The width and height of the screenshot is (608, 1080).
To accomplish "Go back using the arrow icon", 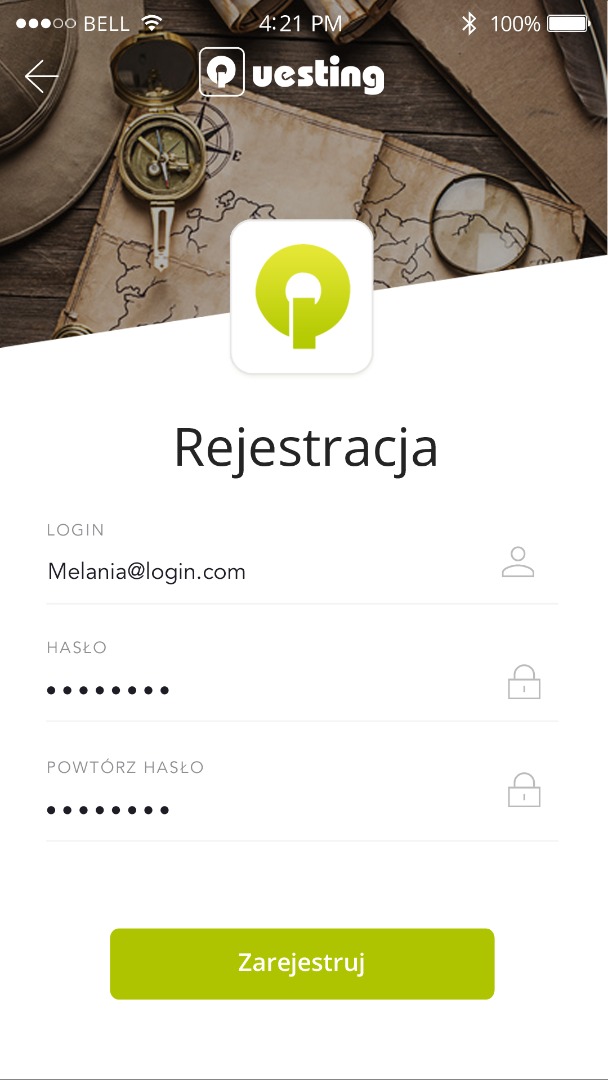I will coord(42,77).
